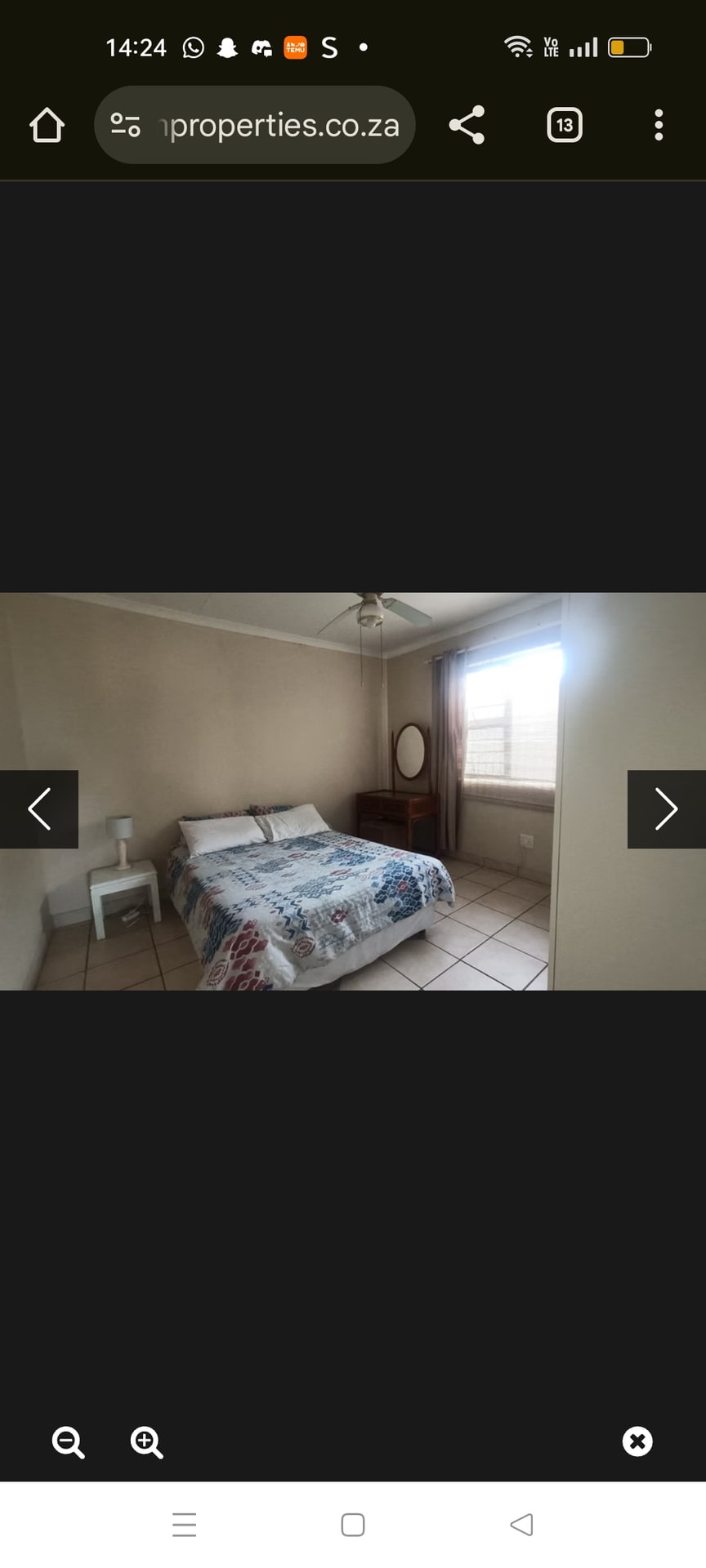Open the tab switcher showing 13 tabs
This screenshot has height=1568, width=706.
[x=564, y=126]
